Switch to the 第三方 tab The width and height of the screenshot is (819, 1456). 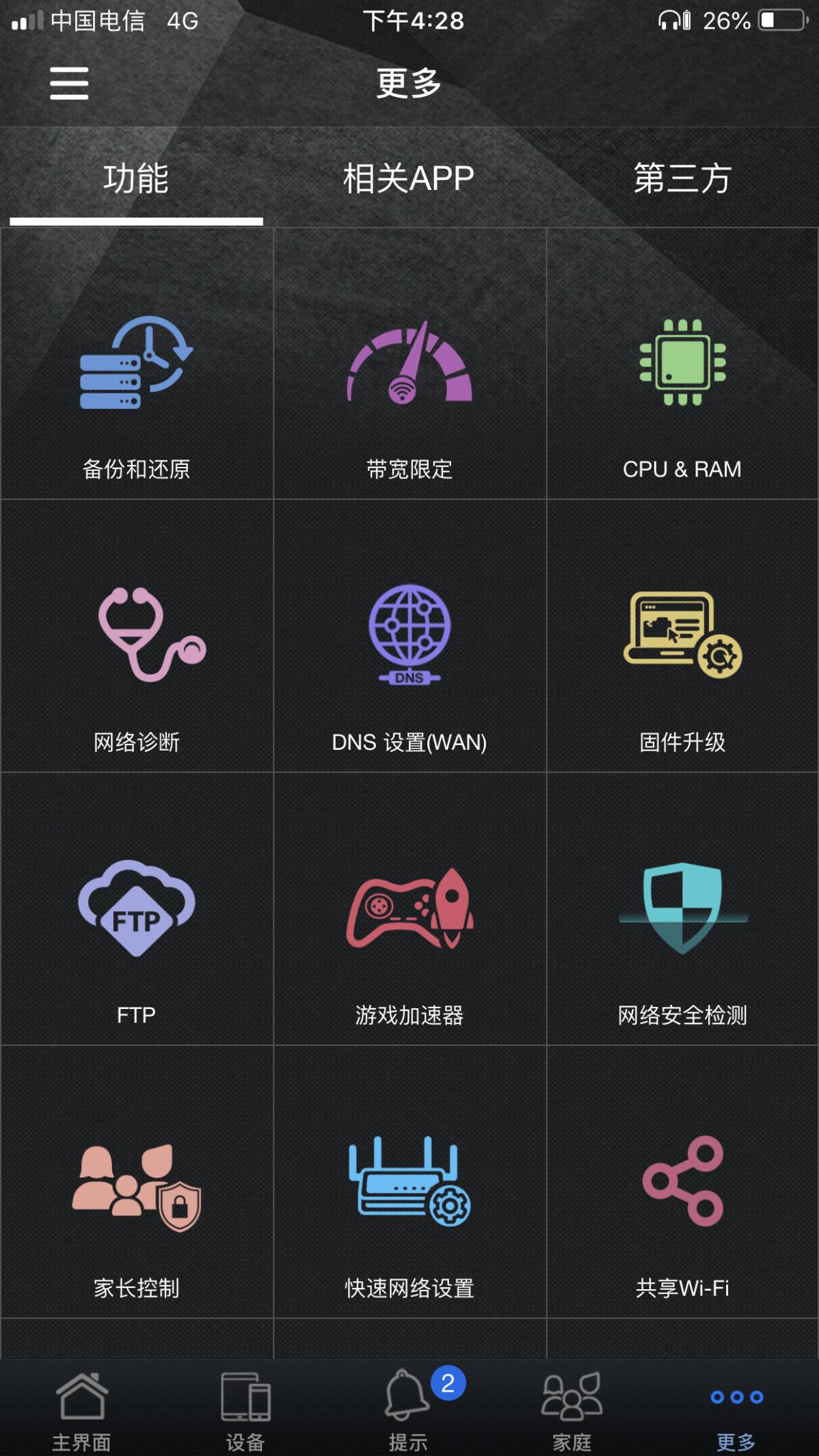[682, 176]
